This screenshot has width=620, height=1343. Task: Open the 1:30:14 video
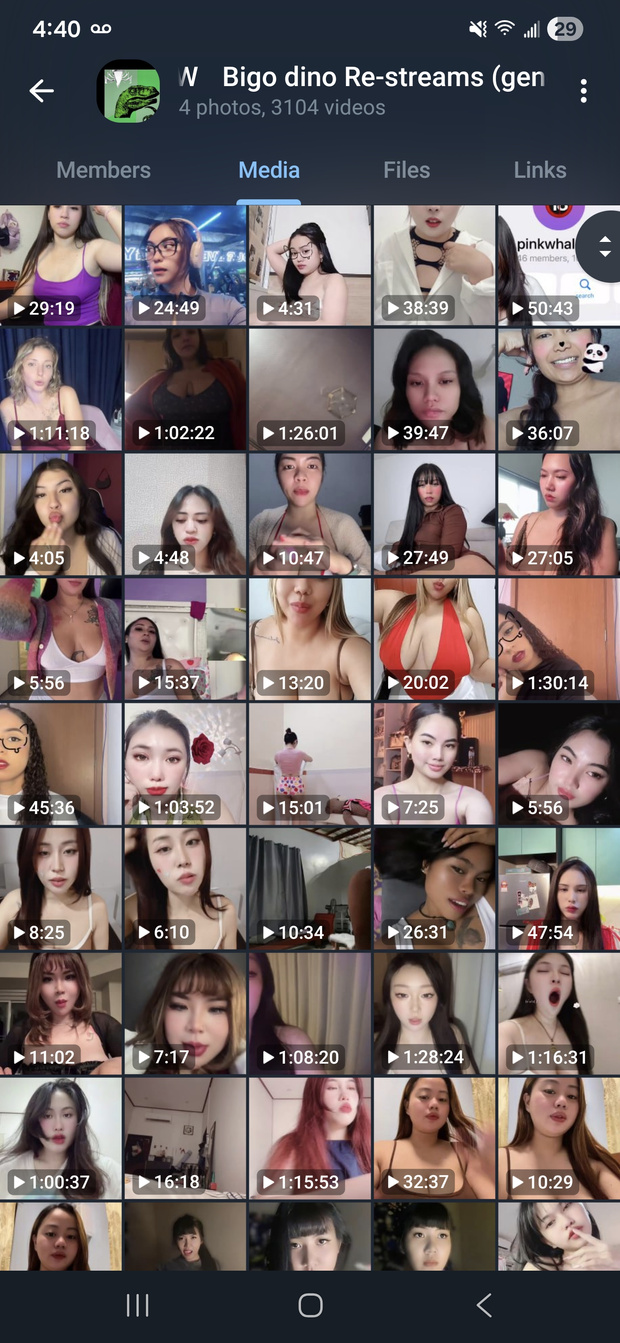[558, 639]
